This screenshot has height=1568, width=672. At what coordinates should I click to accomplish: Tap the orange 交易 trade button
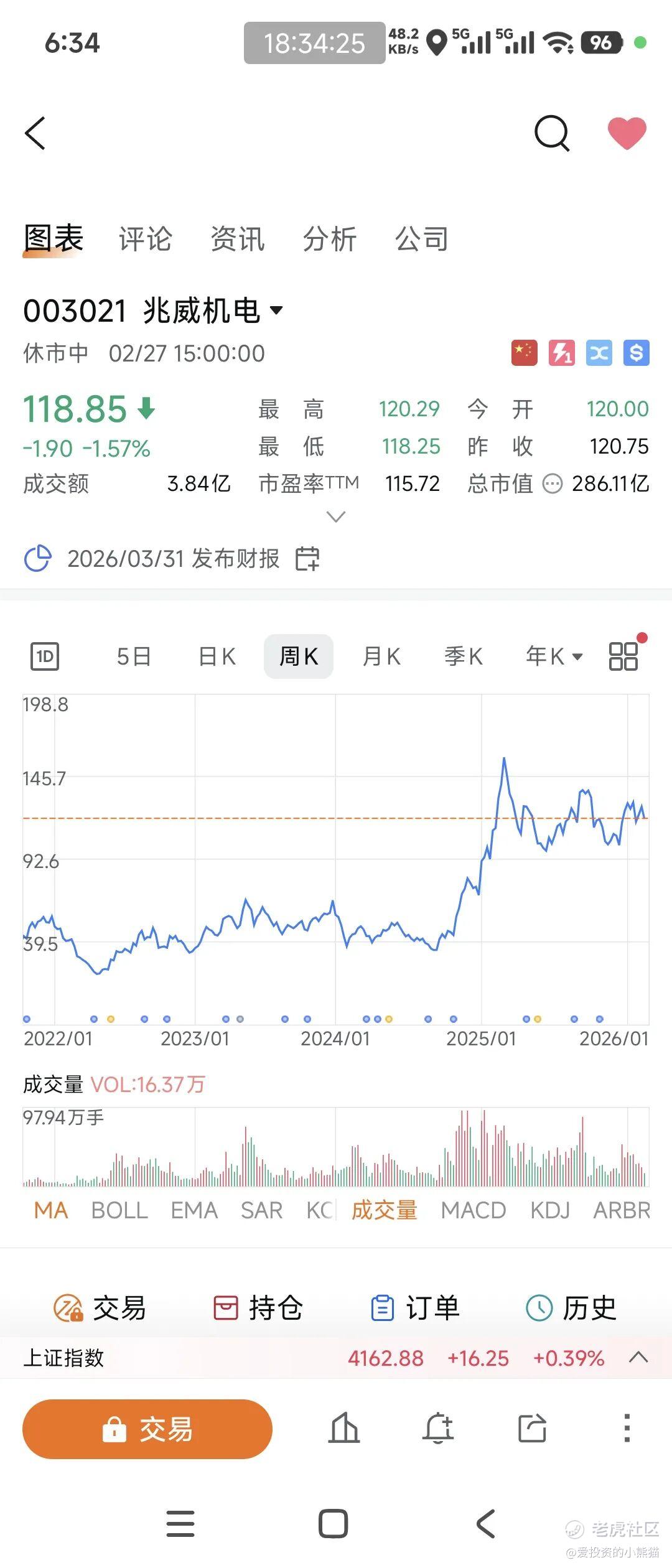(x=147, y=1429)
